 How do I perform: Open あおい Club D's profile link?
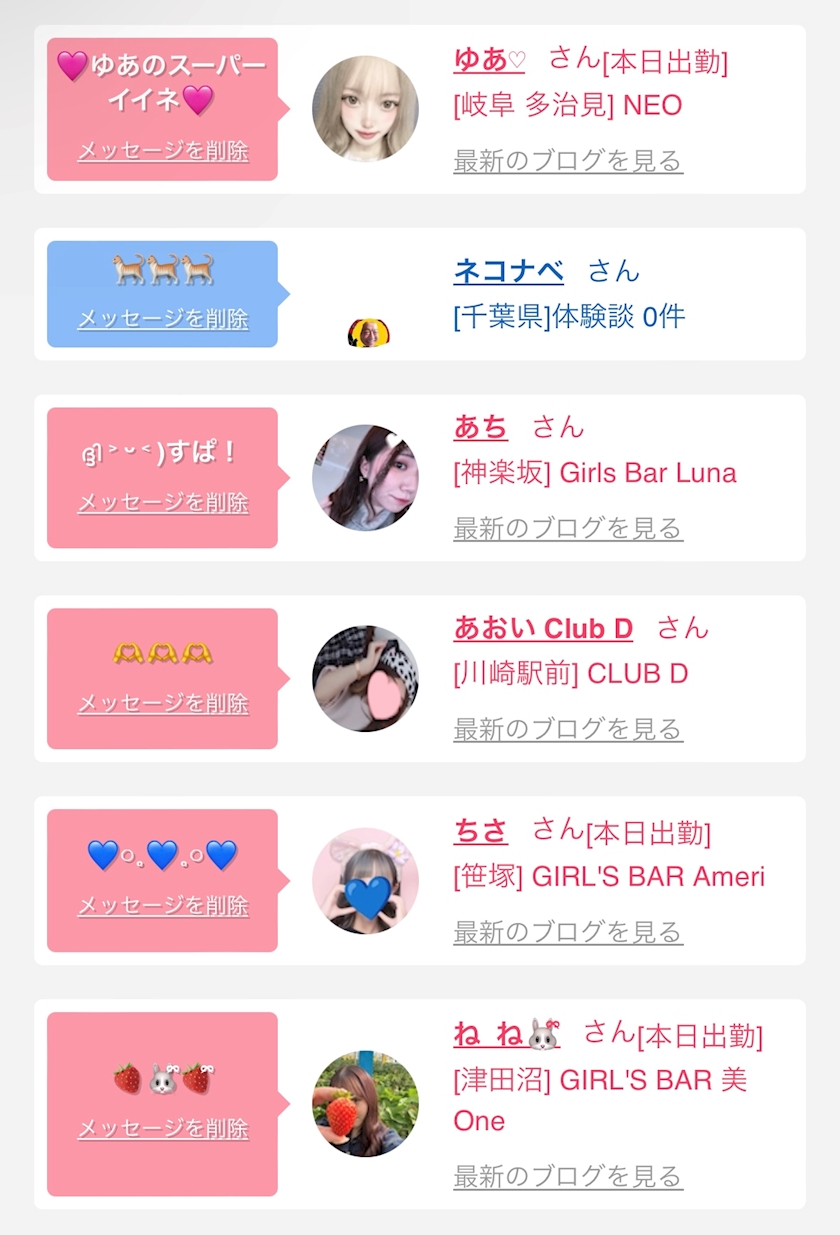click(x=543, y=628)
